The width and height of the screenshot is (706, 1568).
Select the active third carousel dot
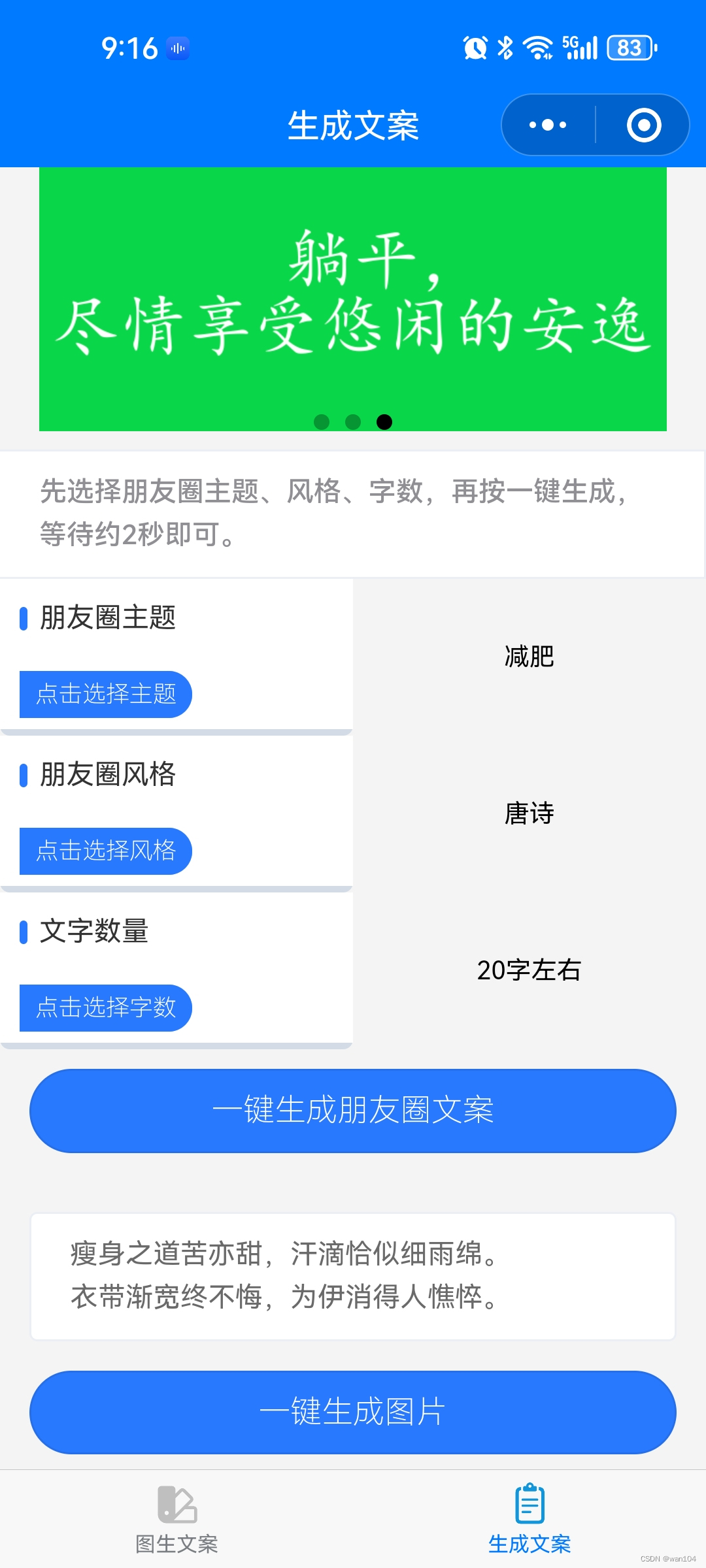coord(384,423)
